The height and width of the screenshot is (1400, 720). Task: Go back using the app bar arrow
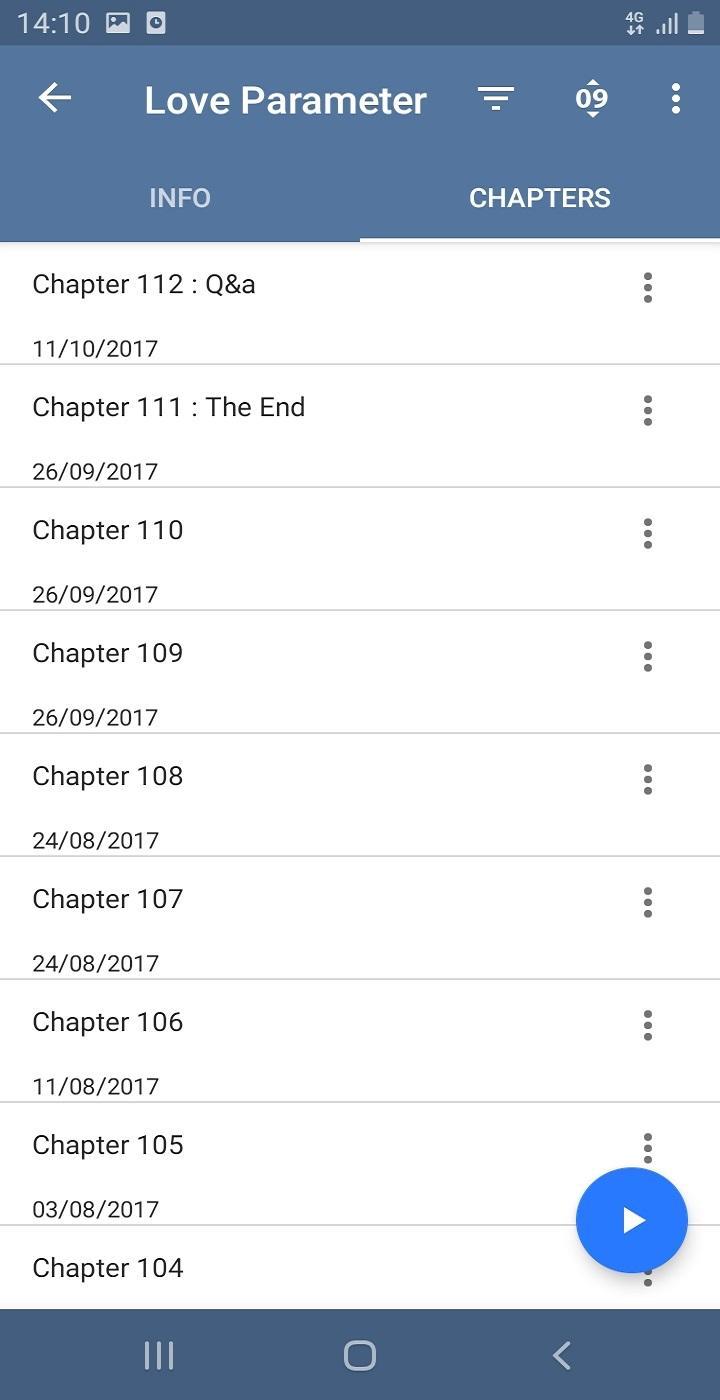[x=55, y=98]
